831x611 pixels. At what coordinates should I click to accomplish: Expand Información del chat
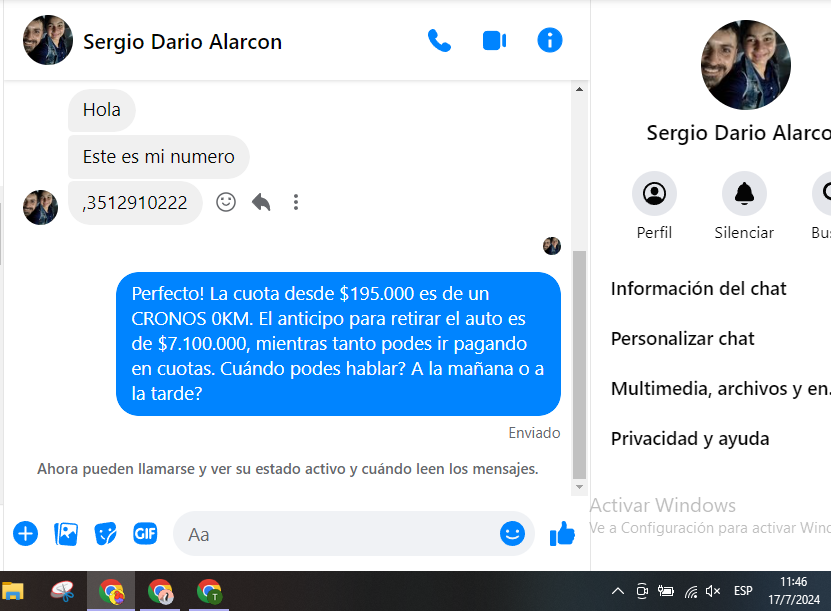click(699, 289)
